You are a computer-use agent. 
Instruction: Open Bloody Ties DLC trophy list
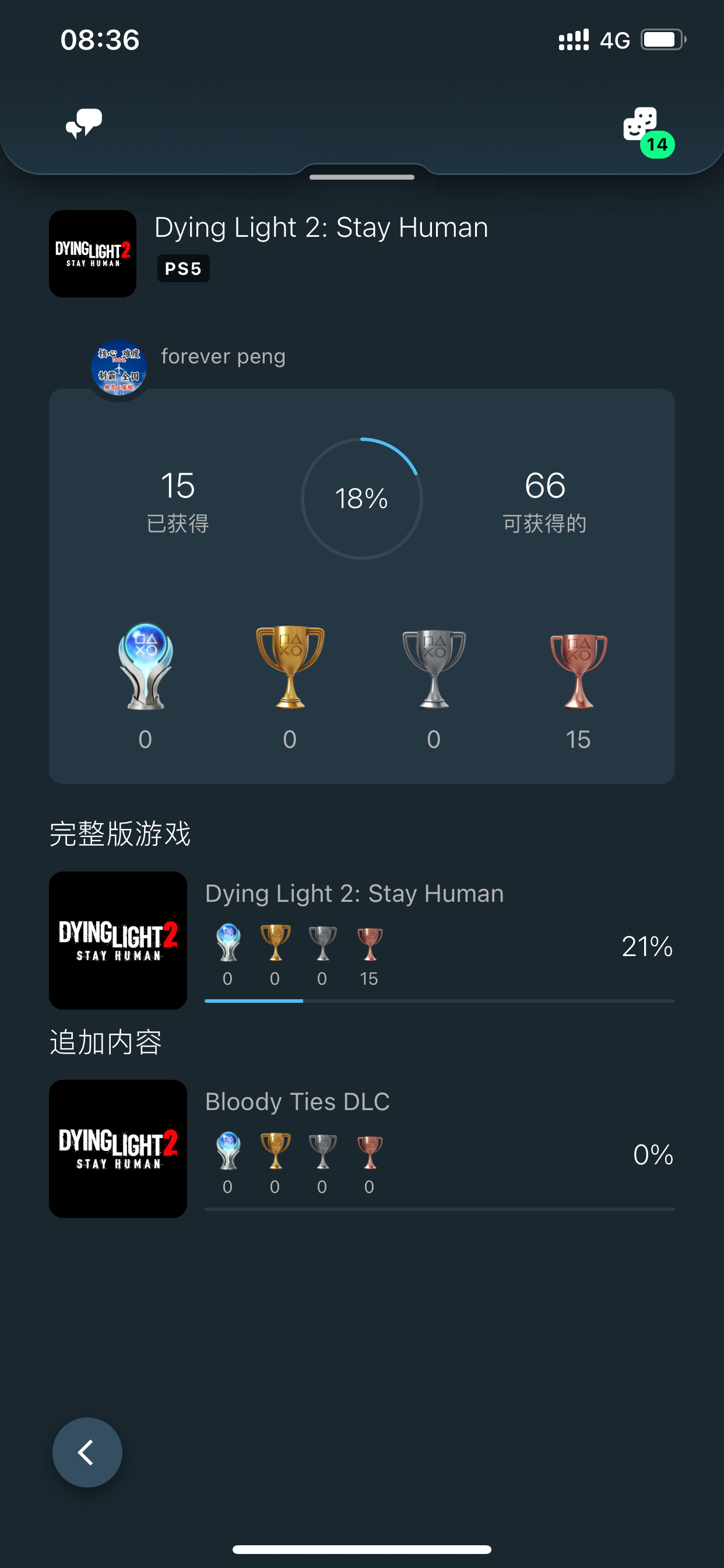pyautogui.click(x=361, y=1149)
